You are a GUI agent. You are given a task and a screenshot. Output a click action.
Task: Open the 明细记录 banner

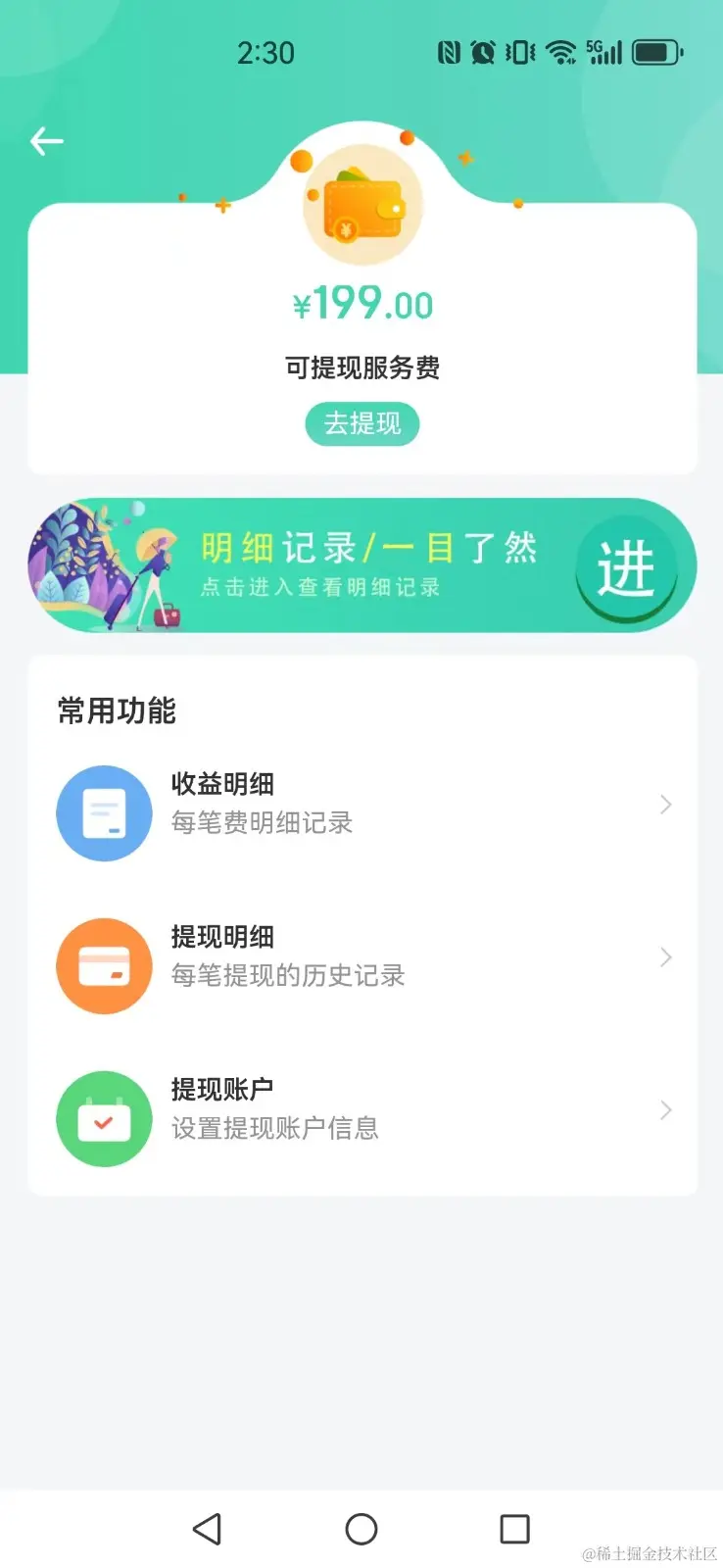(361, 565)
